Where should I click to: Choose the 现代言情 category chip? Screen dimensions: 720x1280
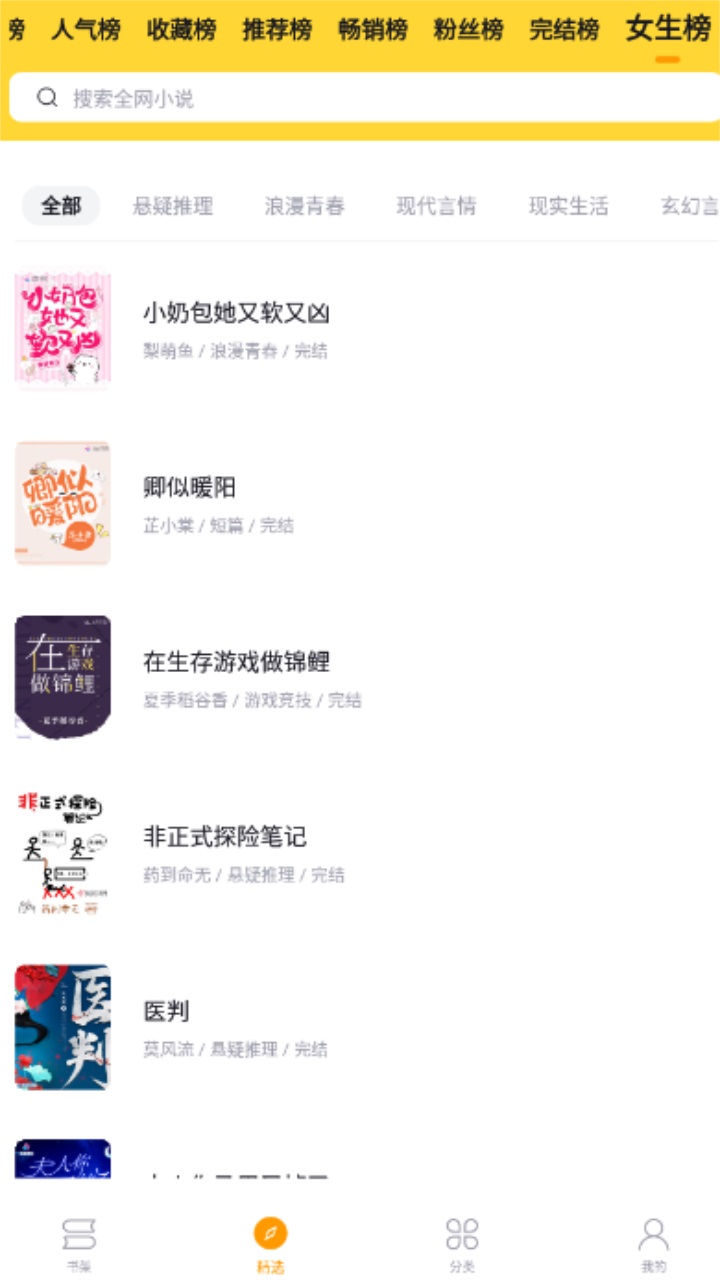436,206
